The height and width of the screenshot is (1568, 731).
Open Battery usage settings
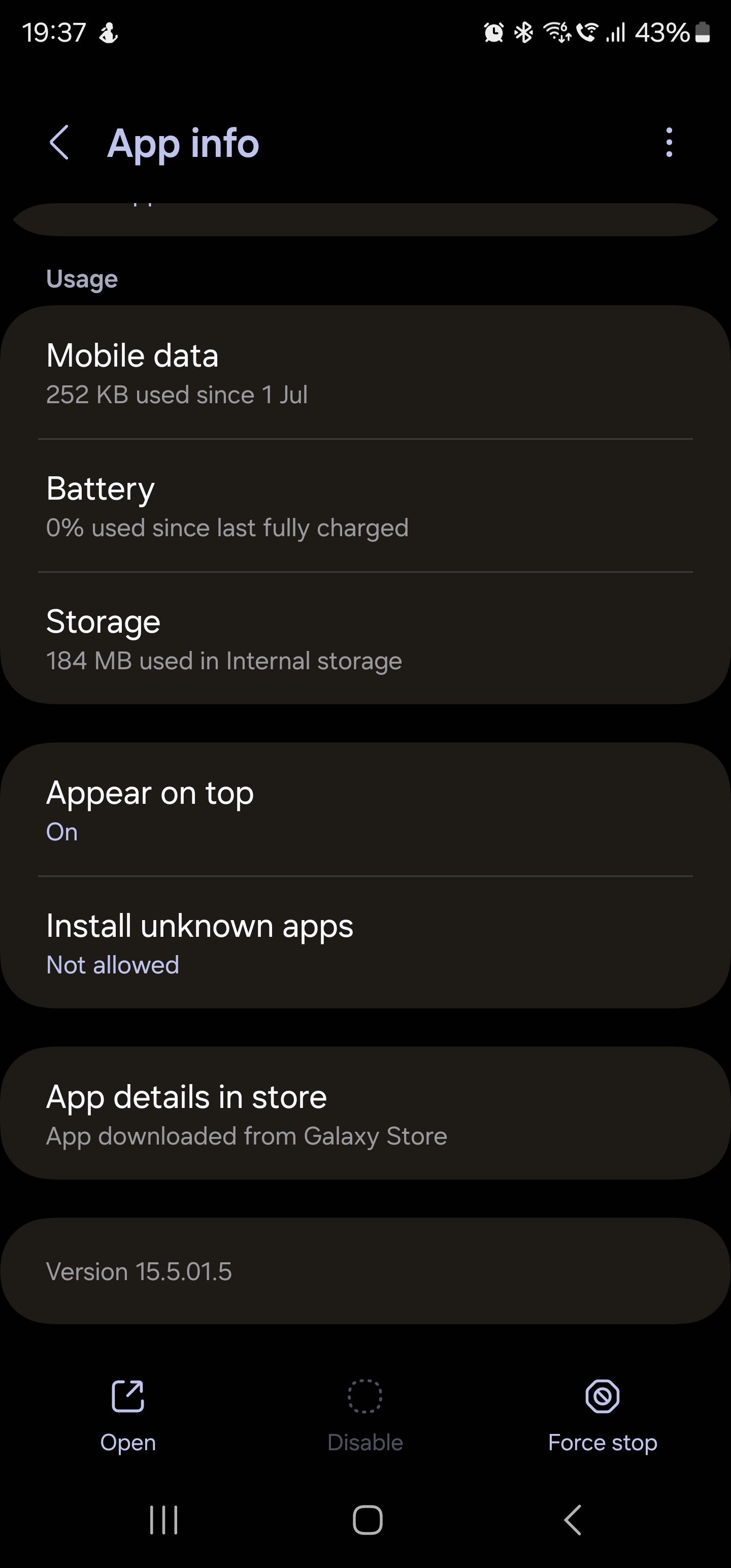coord(365,505)
